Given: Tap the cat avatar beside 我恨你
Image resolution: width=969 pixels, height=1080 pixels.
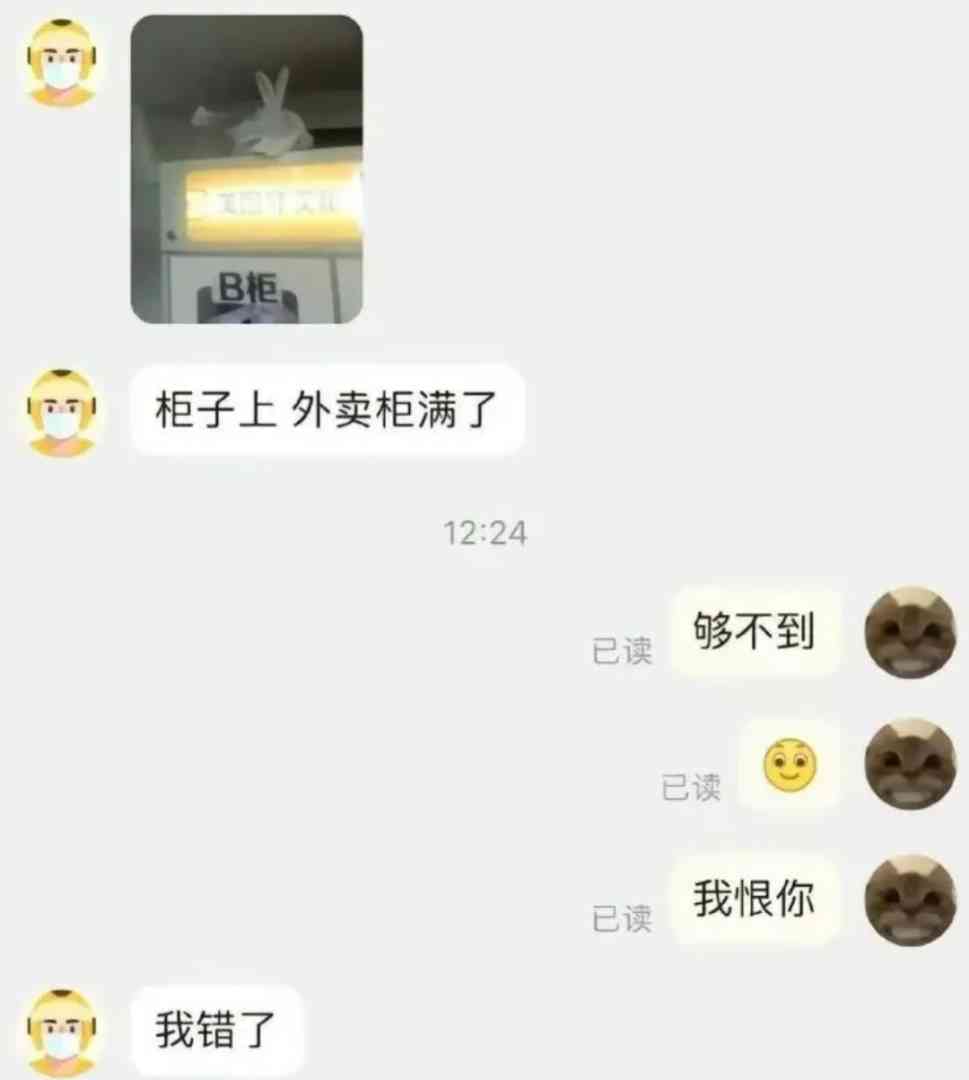Looking at the screenshot, I should coord(910,900).
